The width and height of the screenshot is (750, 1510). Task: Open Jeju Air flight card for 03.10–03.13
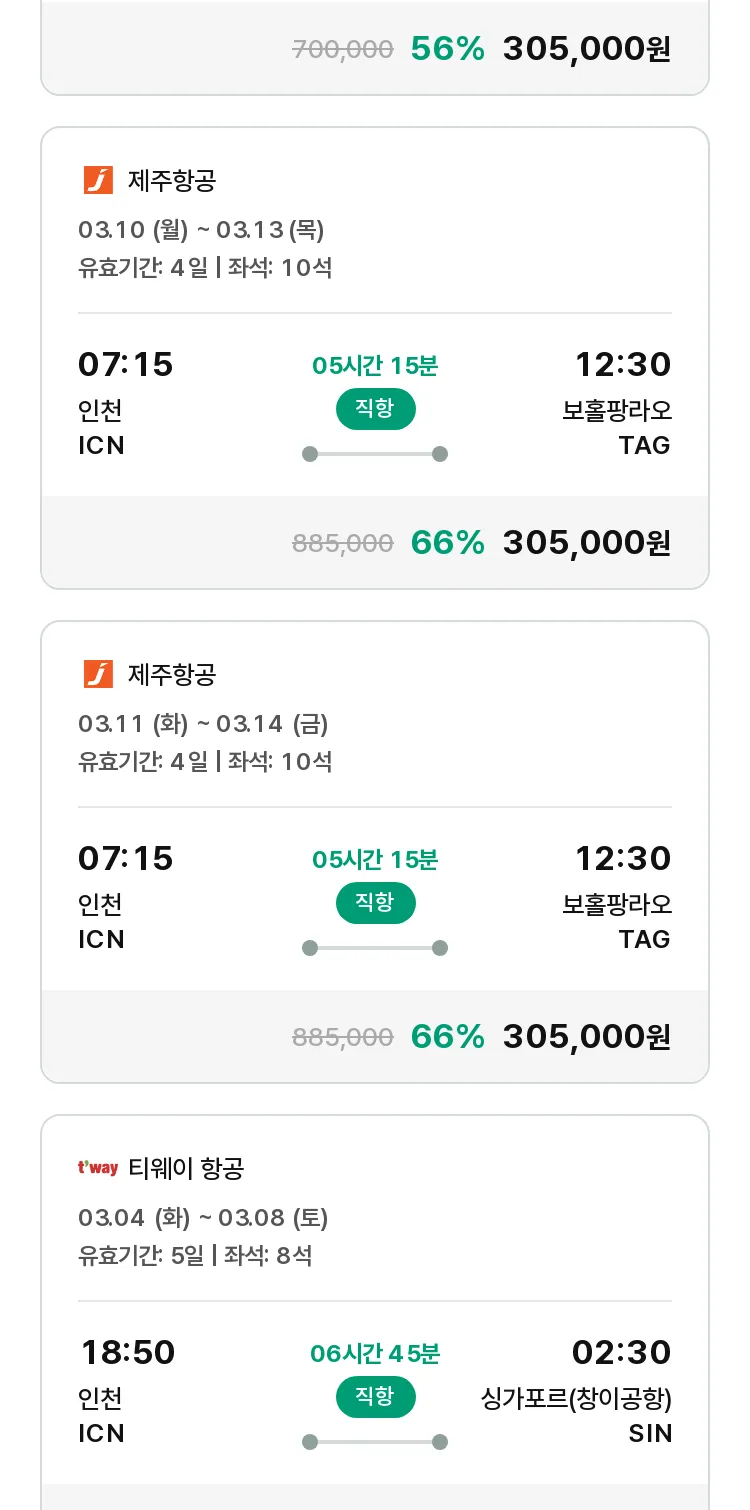point(375,358)
